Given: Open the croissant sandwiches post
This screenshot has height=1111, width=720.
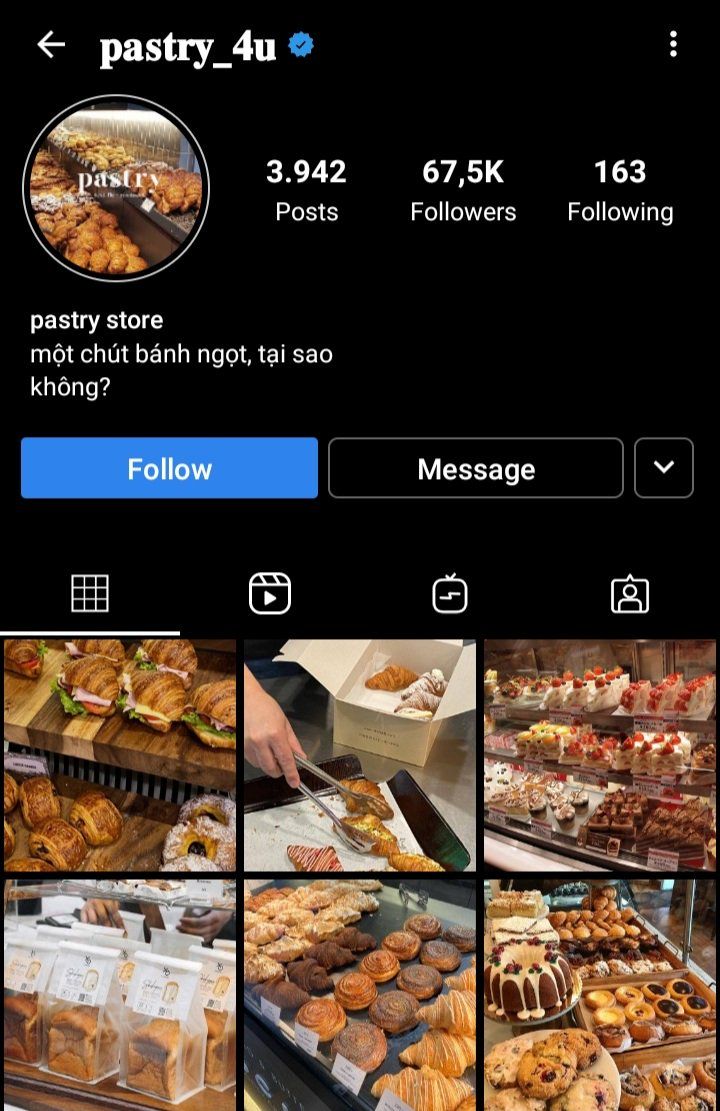Looking at the screenshot, I should click(x=120, y=755).
